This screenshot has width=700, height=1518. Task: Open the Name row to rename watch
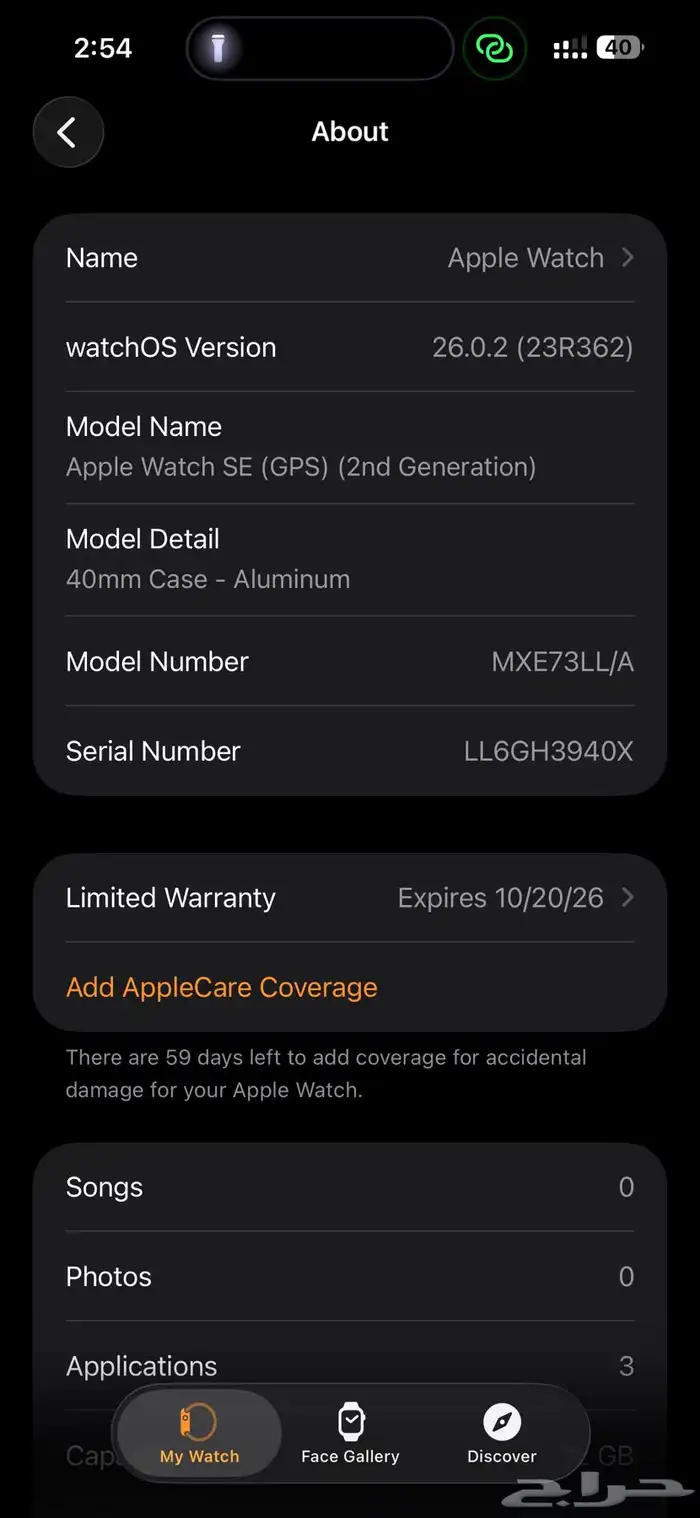tap(350, 258)
